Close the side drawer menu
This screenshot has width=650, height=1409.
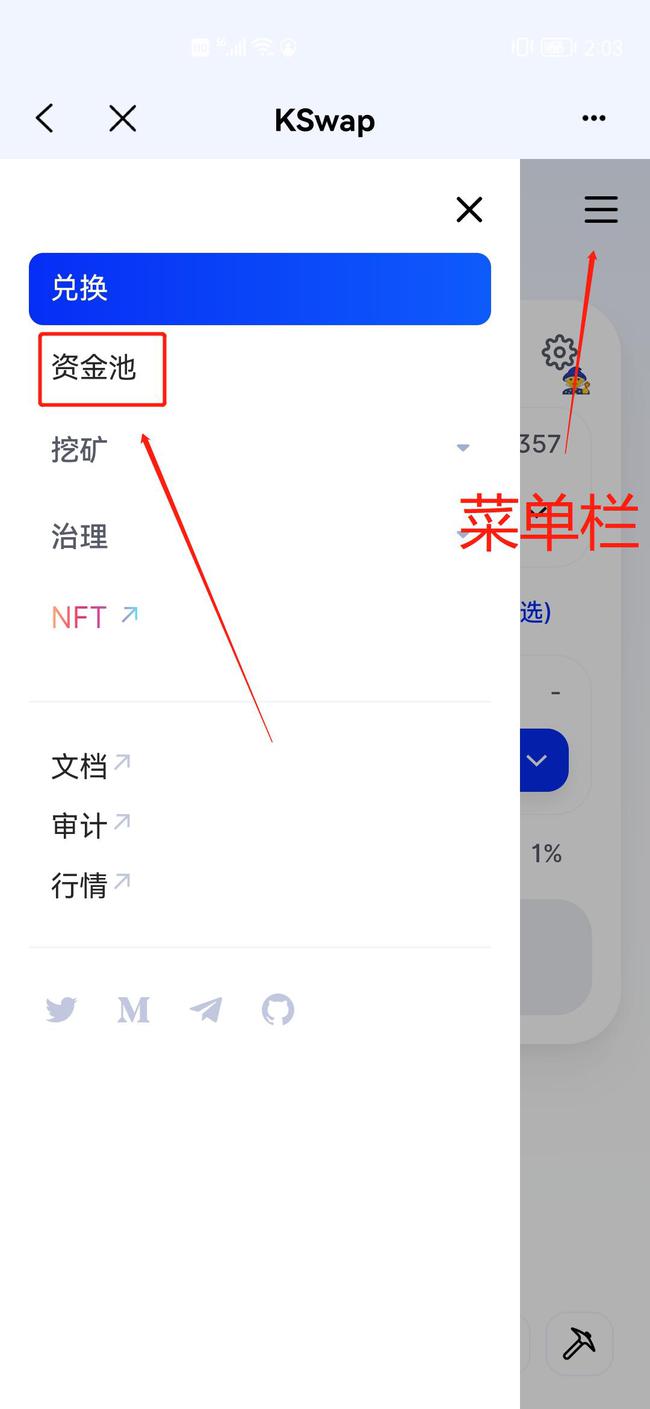click(x=469, y=209)
